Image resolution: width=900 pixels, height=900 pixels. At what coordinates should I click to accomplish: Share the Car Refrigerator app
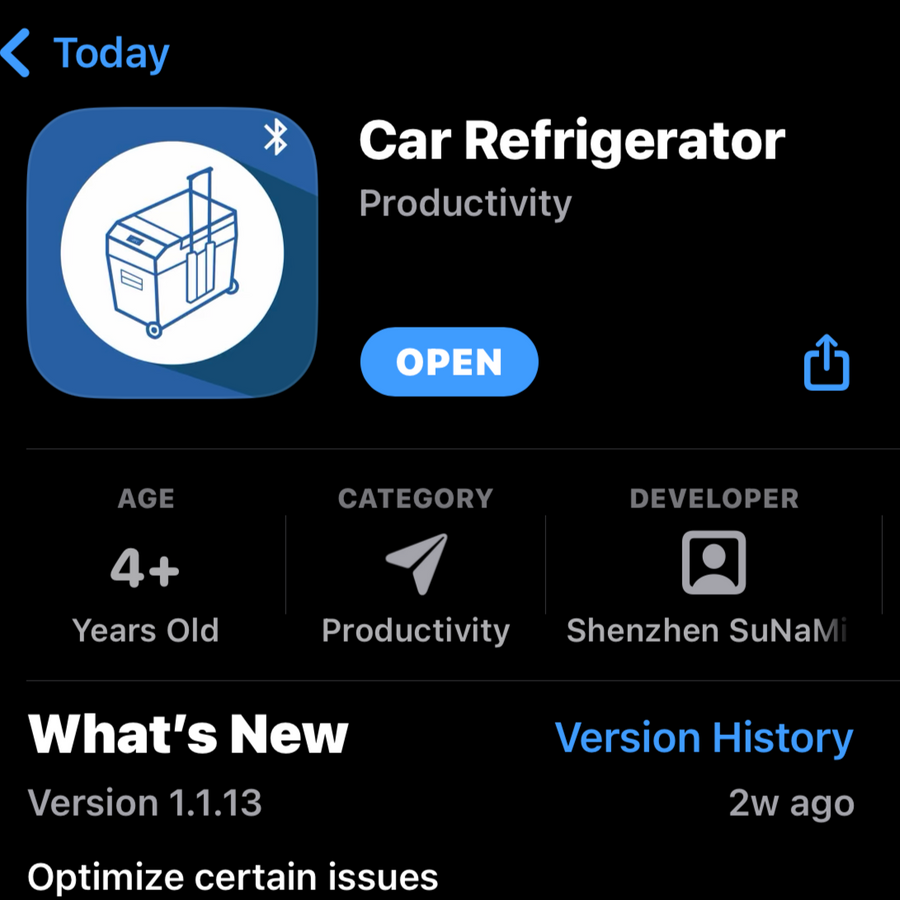click(826, 362)
